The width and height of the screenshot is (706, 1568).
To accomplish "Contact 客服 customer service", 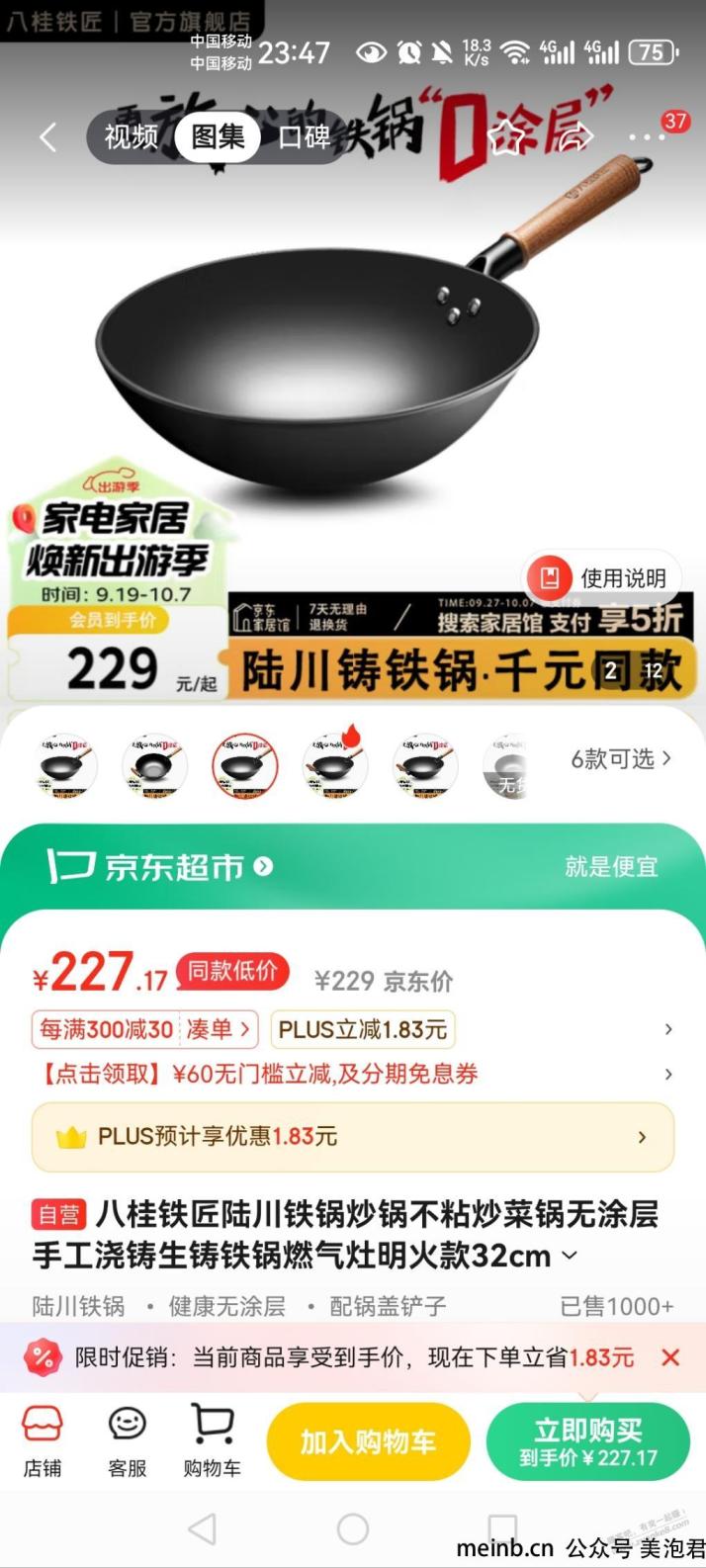I will click(x=127, y=1441).
